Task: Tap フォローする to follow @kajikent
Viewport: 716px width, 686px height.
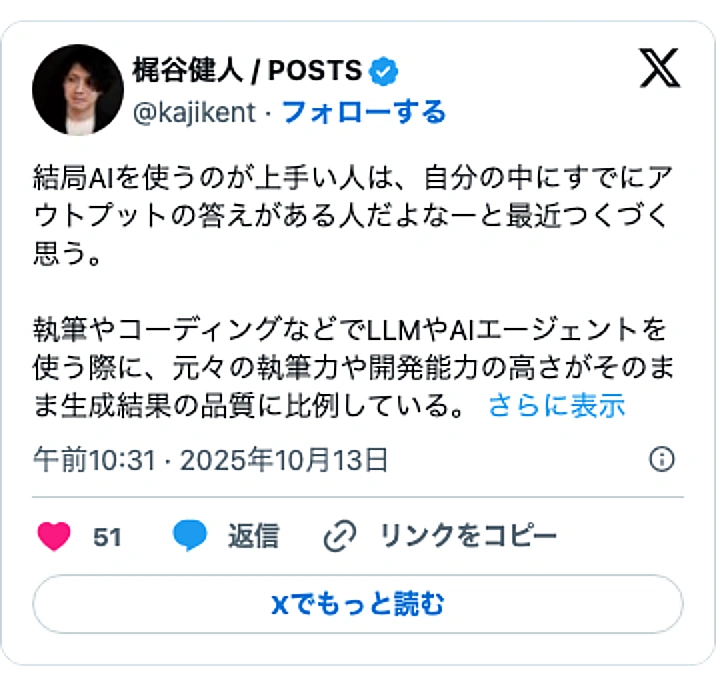Action: point(364,112)
